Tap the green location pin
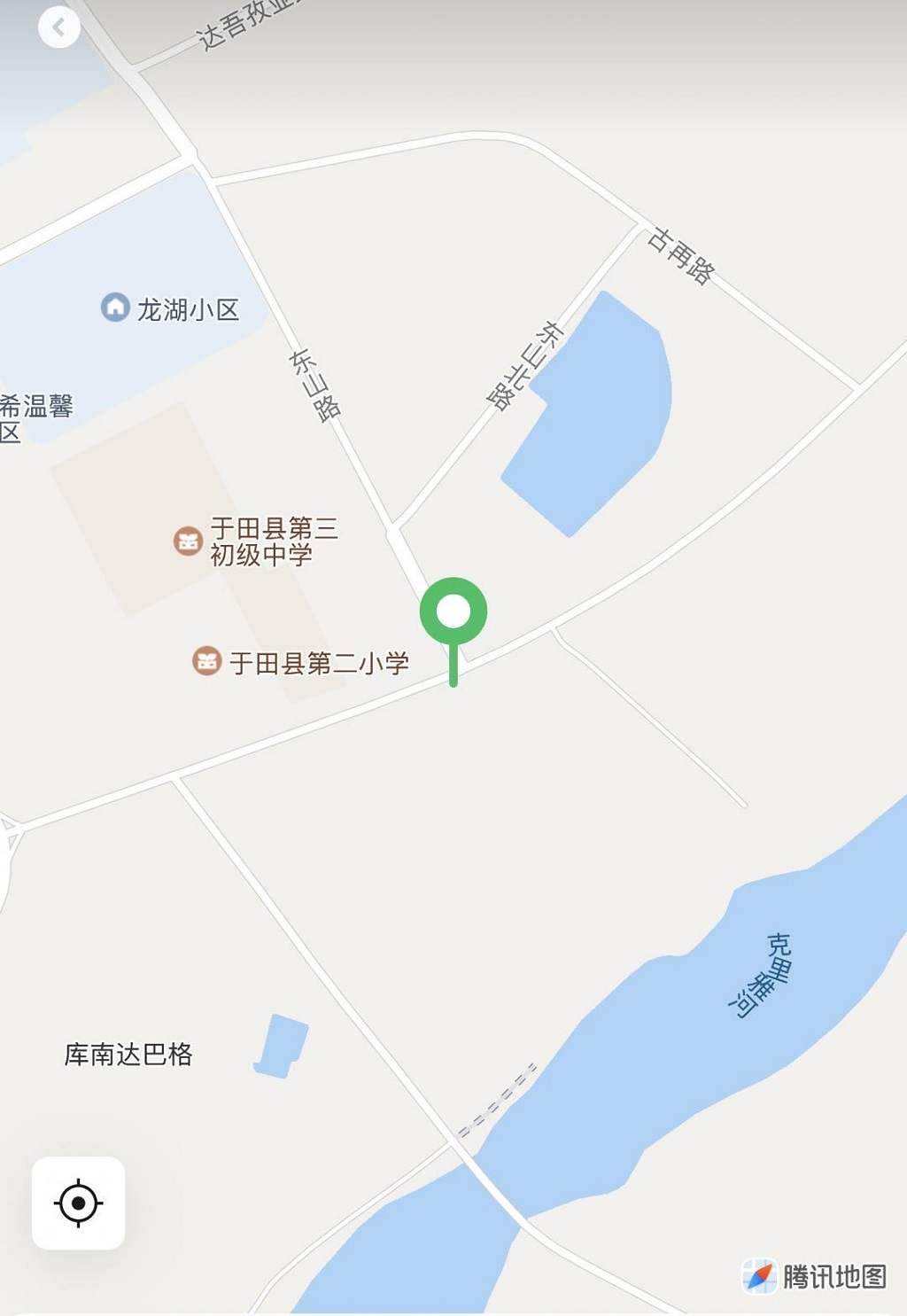Viewport: 907px width, 1316px height. point(453,612)
